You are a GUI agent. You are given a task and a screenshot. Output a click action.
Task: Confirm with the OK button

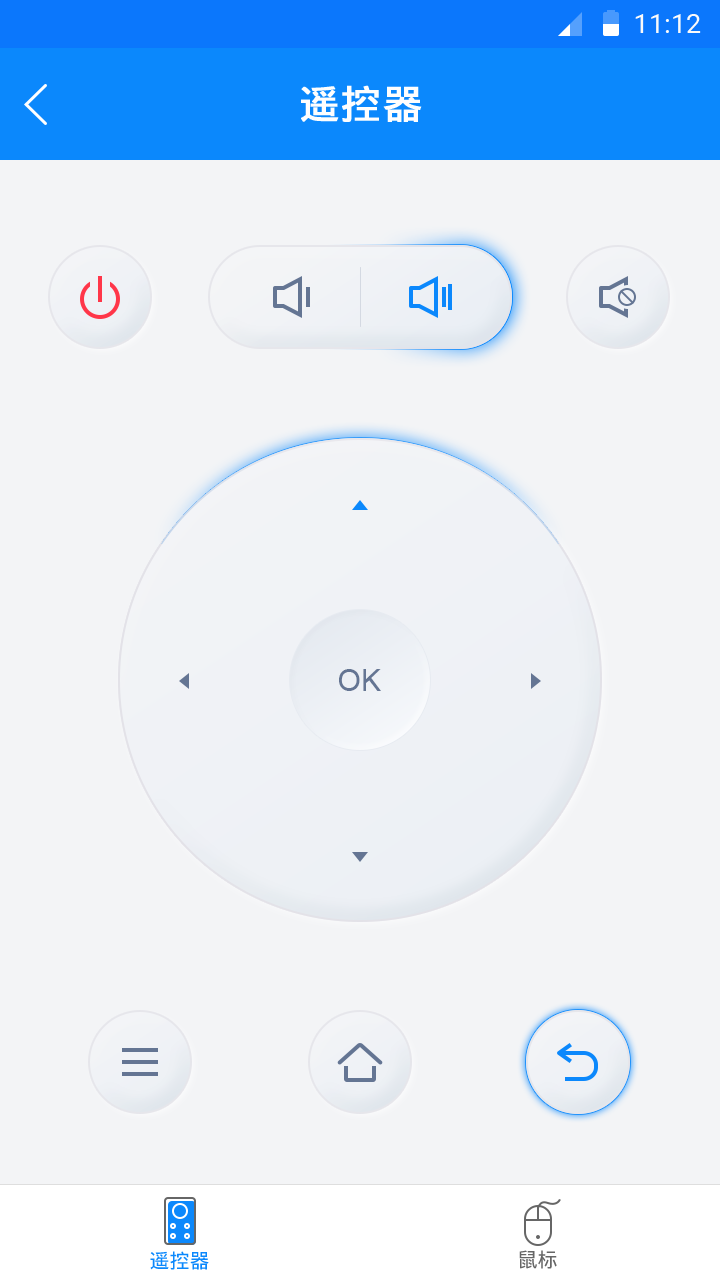[360, 680]
